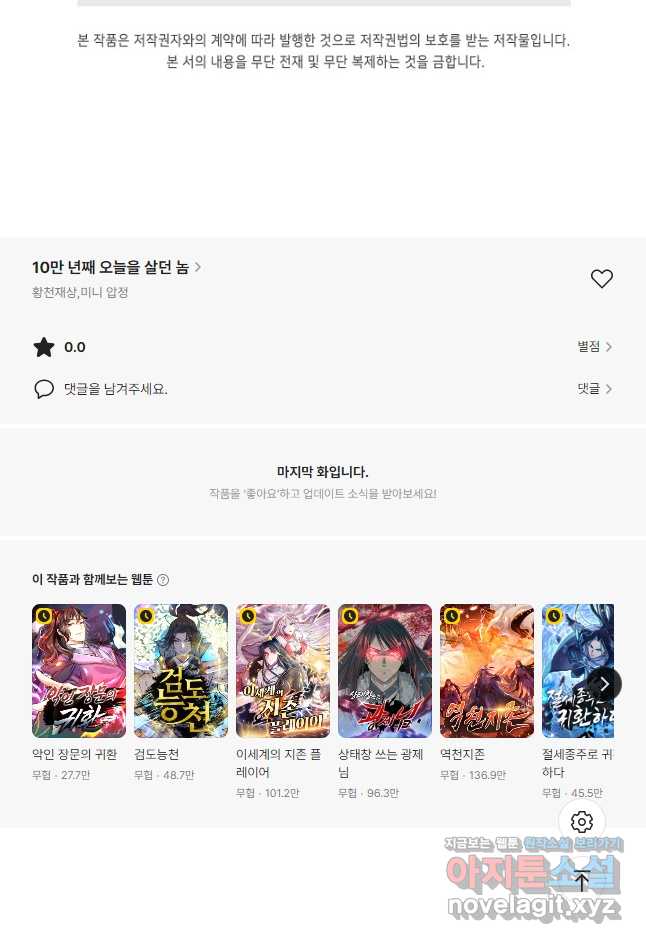Open the 악인 장문의 귀환 webtoon

click(79, 671)
